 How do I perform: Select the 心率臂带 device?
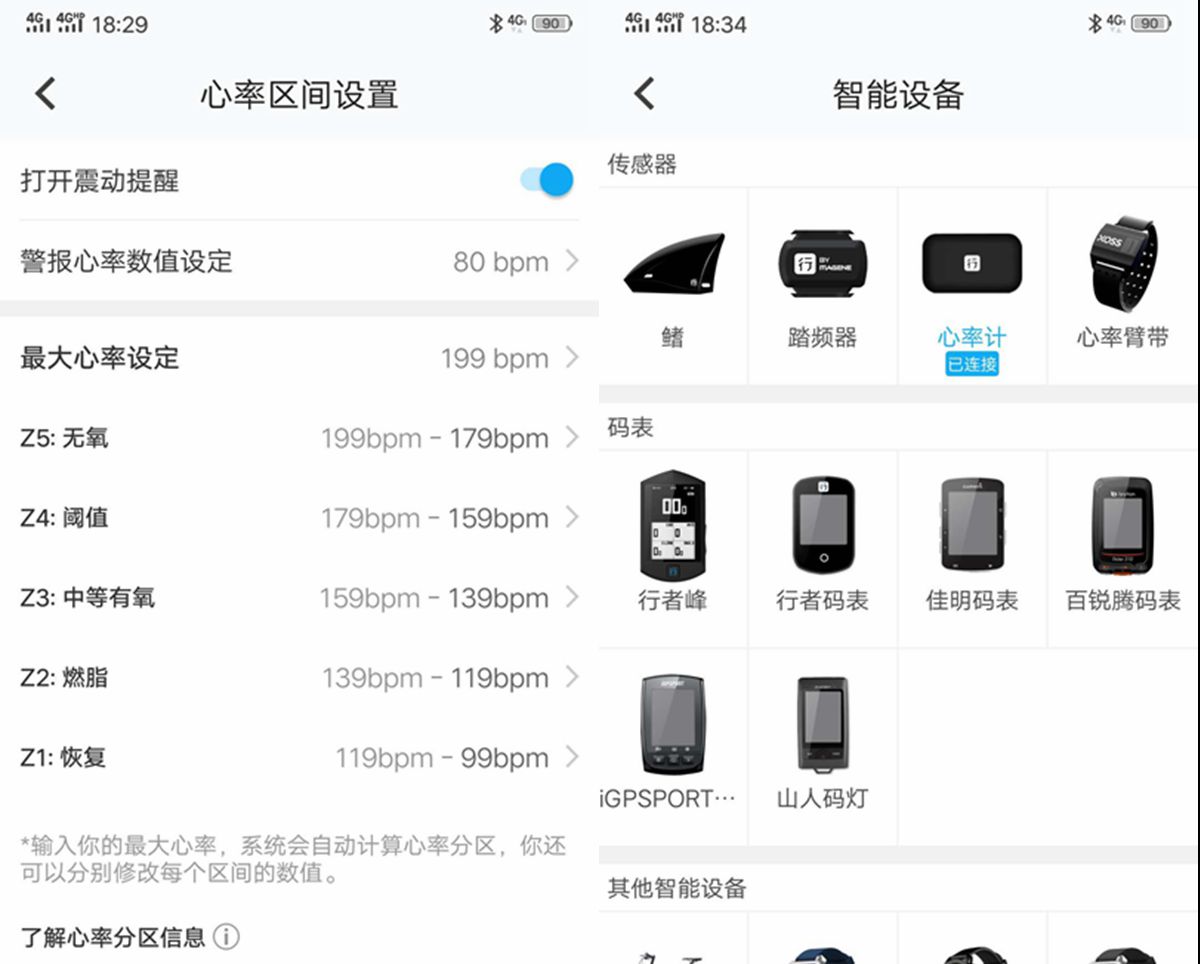(1122, 285)
